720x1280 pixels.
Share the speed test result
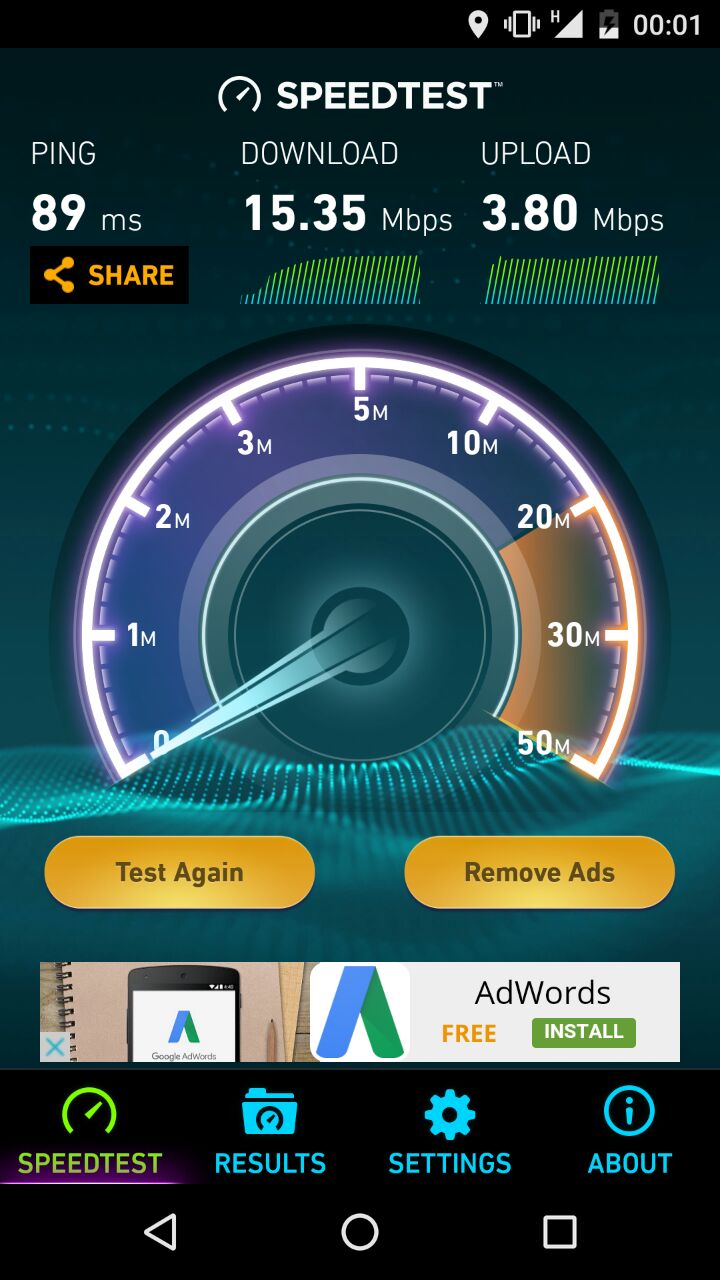(109, 275)
